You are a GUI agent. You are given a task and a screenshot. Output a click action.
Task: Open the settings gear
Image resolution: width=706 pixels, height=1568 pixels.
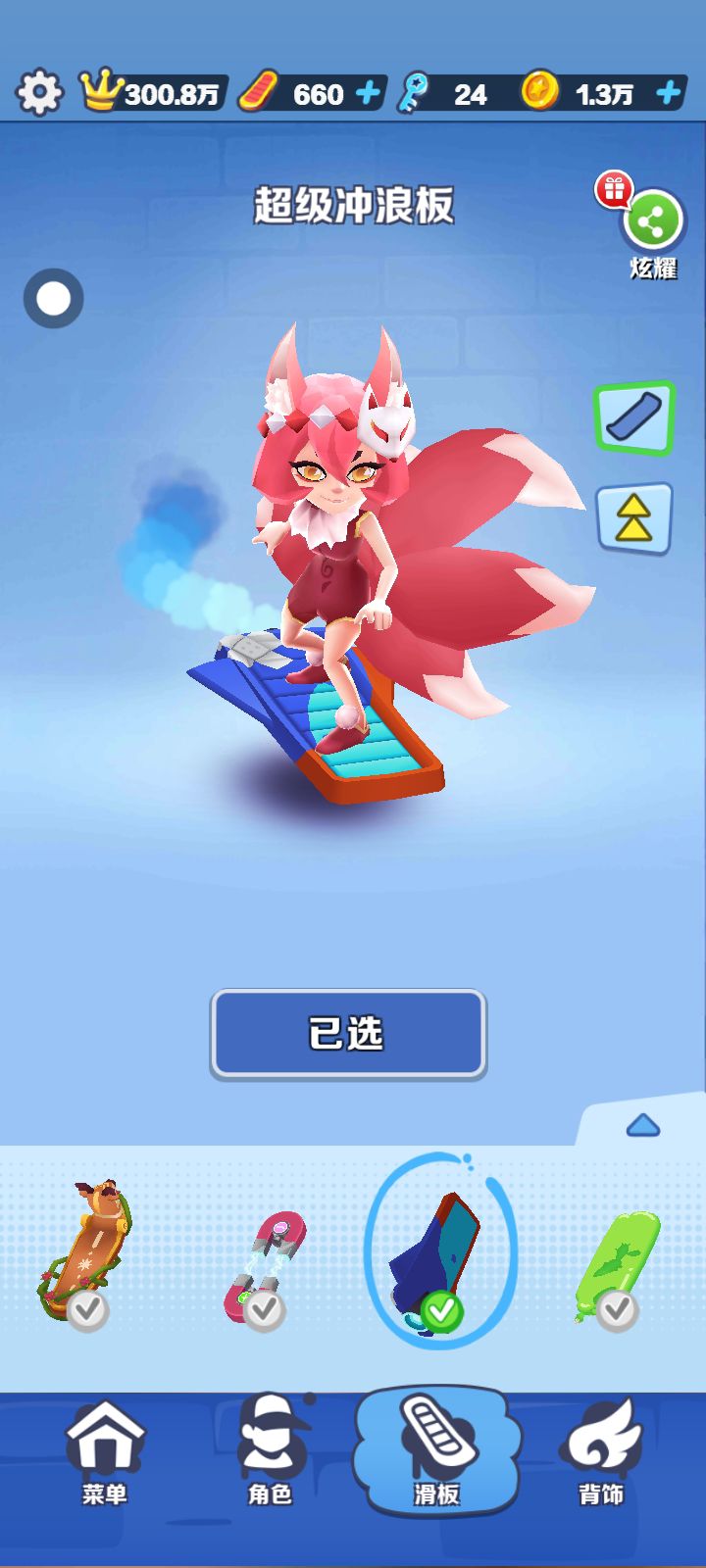coord(39,93)
